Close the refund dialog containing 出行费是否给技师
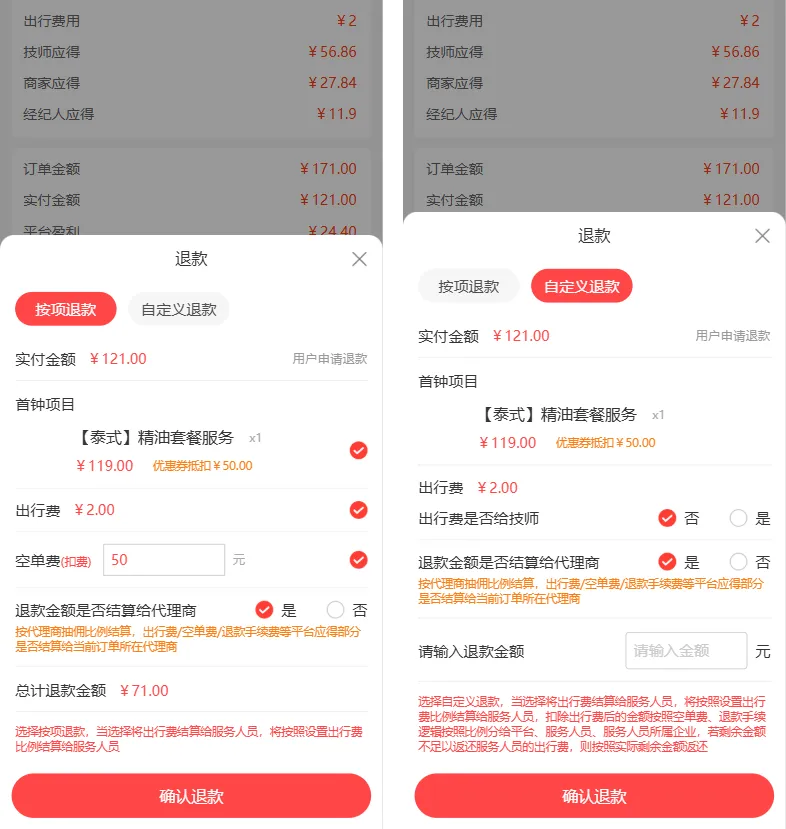This screenshot has height=829, width=786. [762, 236]
